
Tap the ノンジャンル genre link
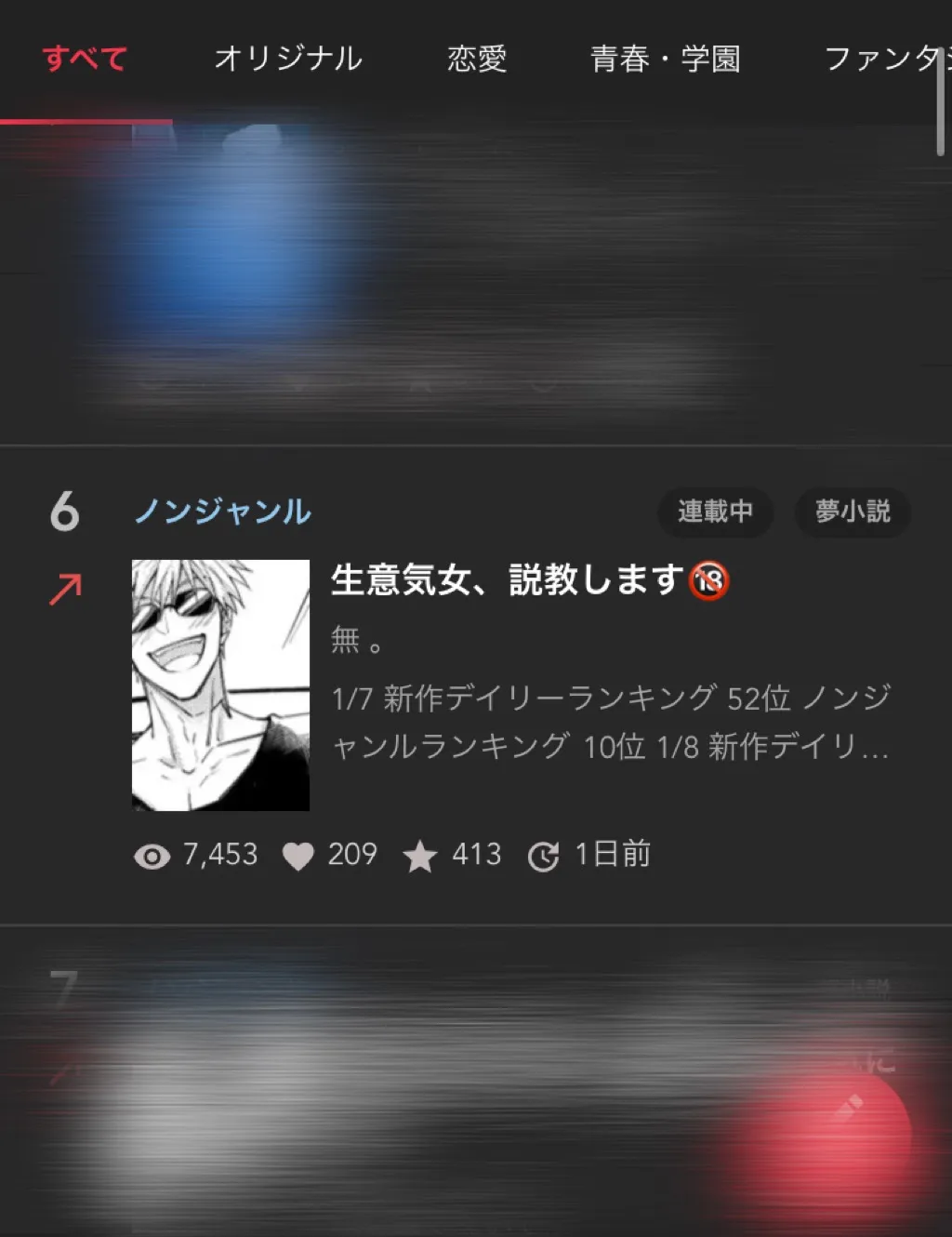coord(223,512)
